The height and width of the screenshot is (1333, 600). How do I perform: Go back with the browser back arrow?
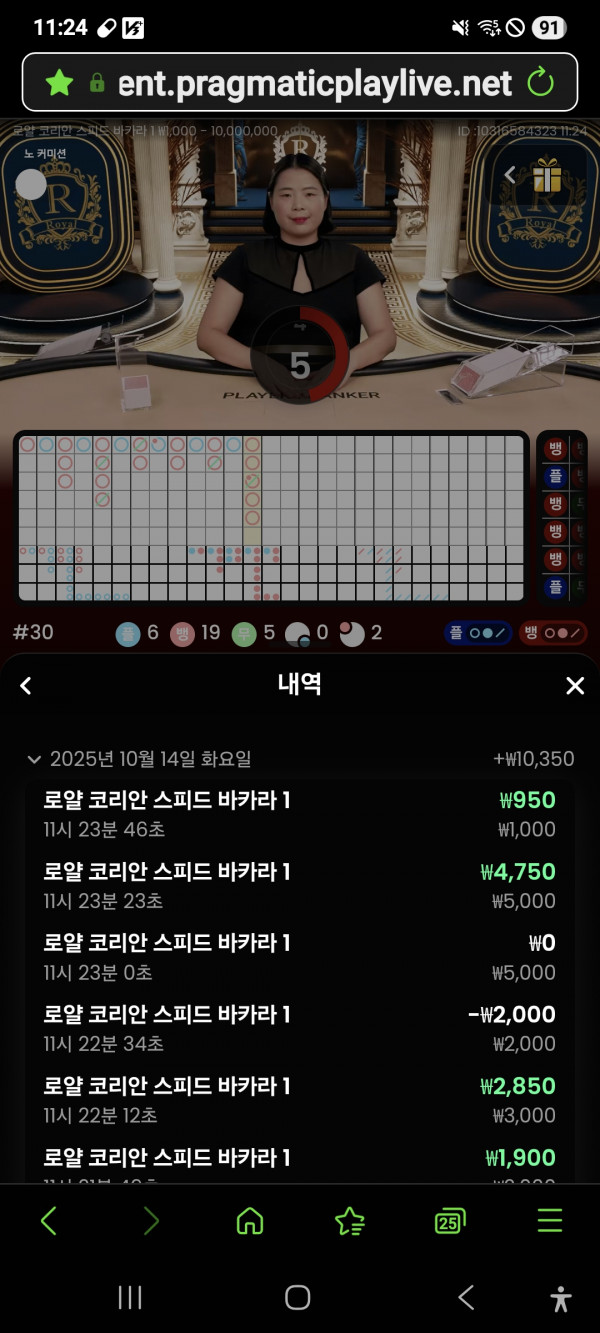[48, 1221]
